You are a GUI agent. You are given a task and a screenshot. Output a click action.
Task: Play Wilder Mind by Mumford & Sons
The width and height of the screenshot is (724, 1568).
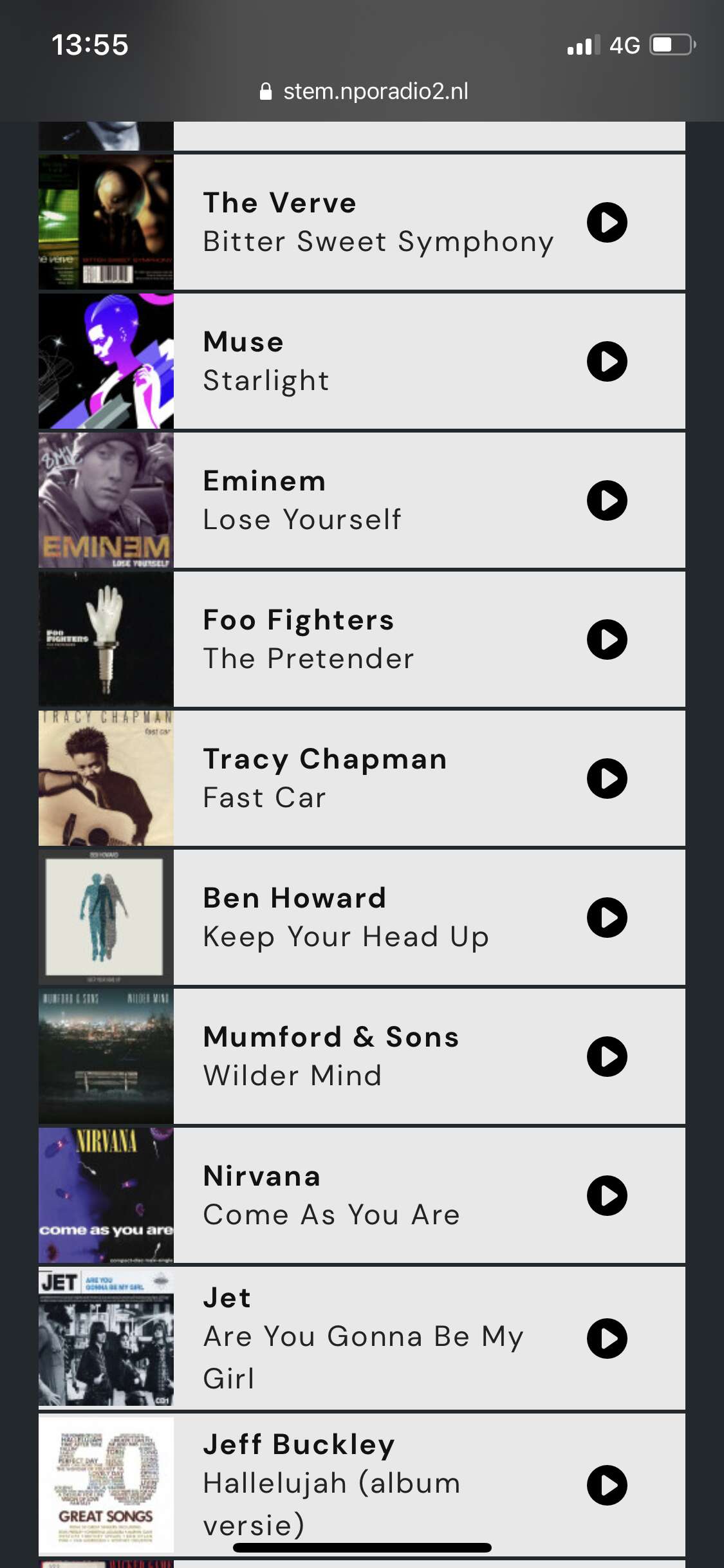[607, 1057]
